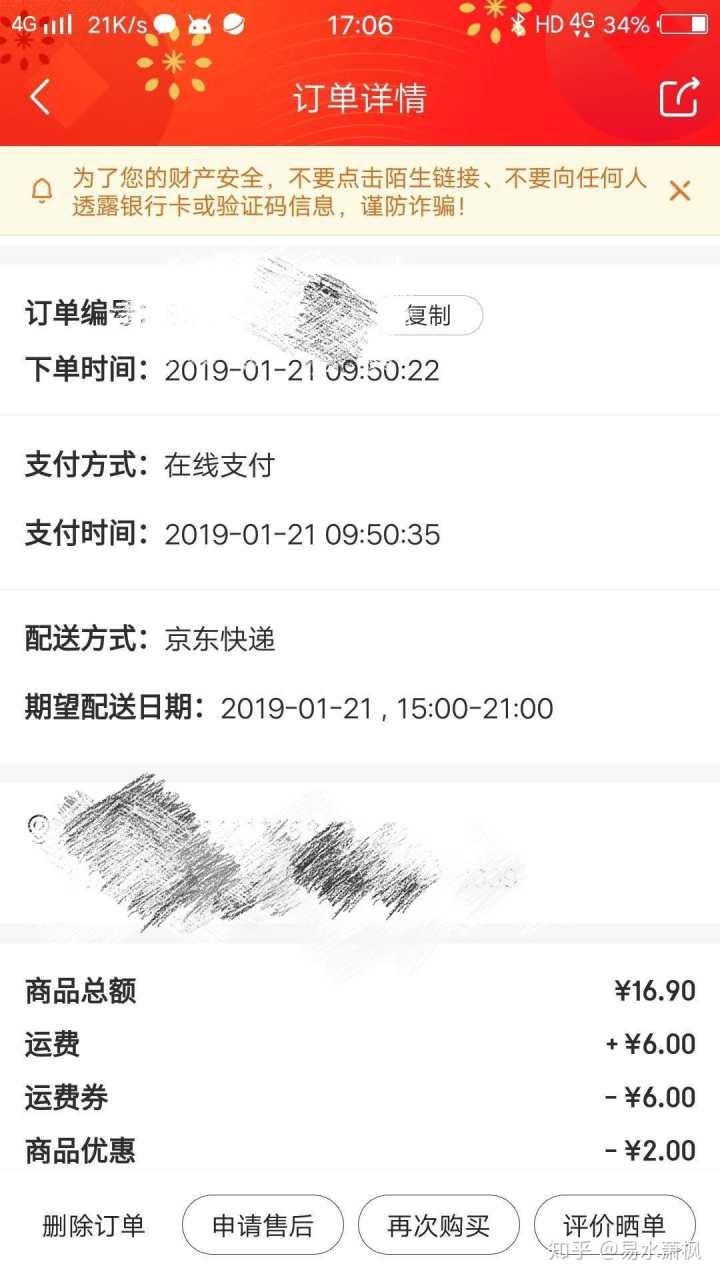
Task: Copy the order number with 复制
Action: point(429,316)
